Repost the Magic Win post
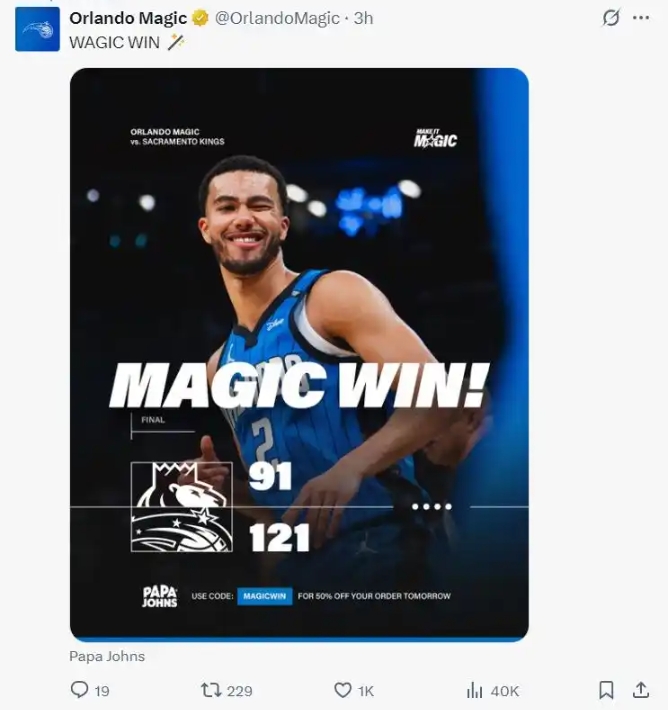The width and height of the screenshot is (668, 710). [211, 690]
